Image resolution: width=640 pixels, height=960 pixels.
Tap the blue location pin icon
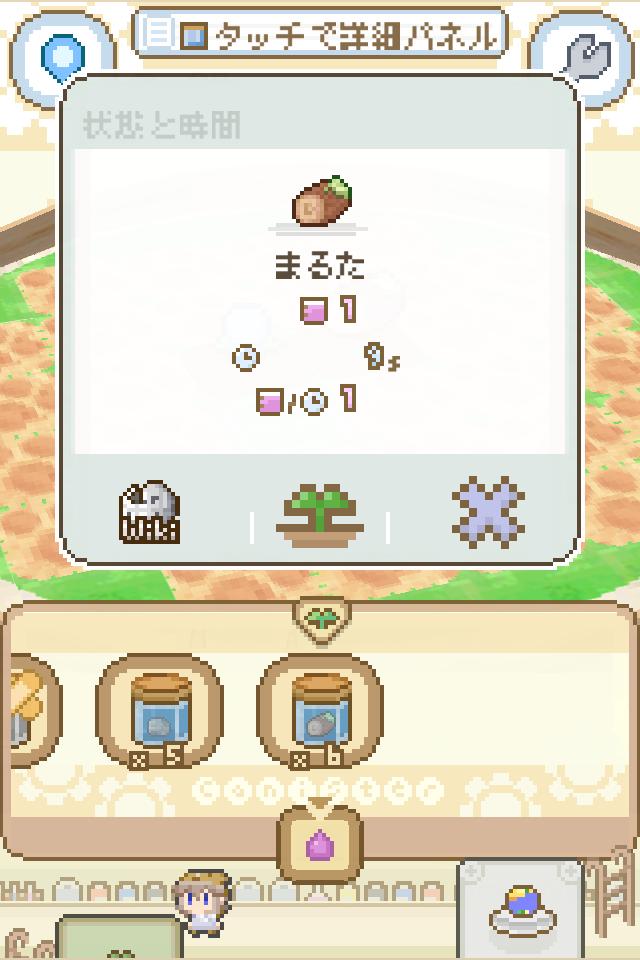click(x=61, y=56)
